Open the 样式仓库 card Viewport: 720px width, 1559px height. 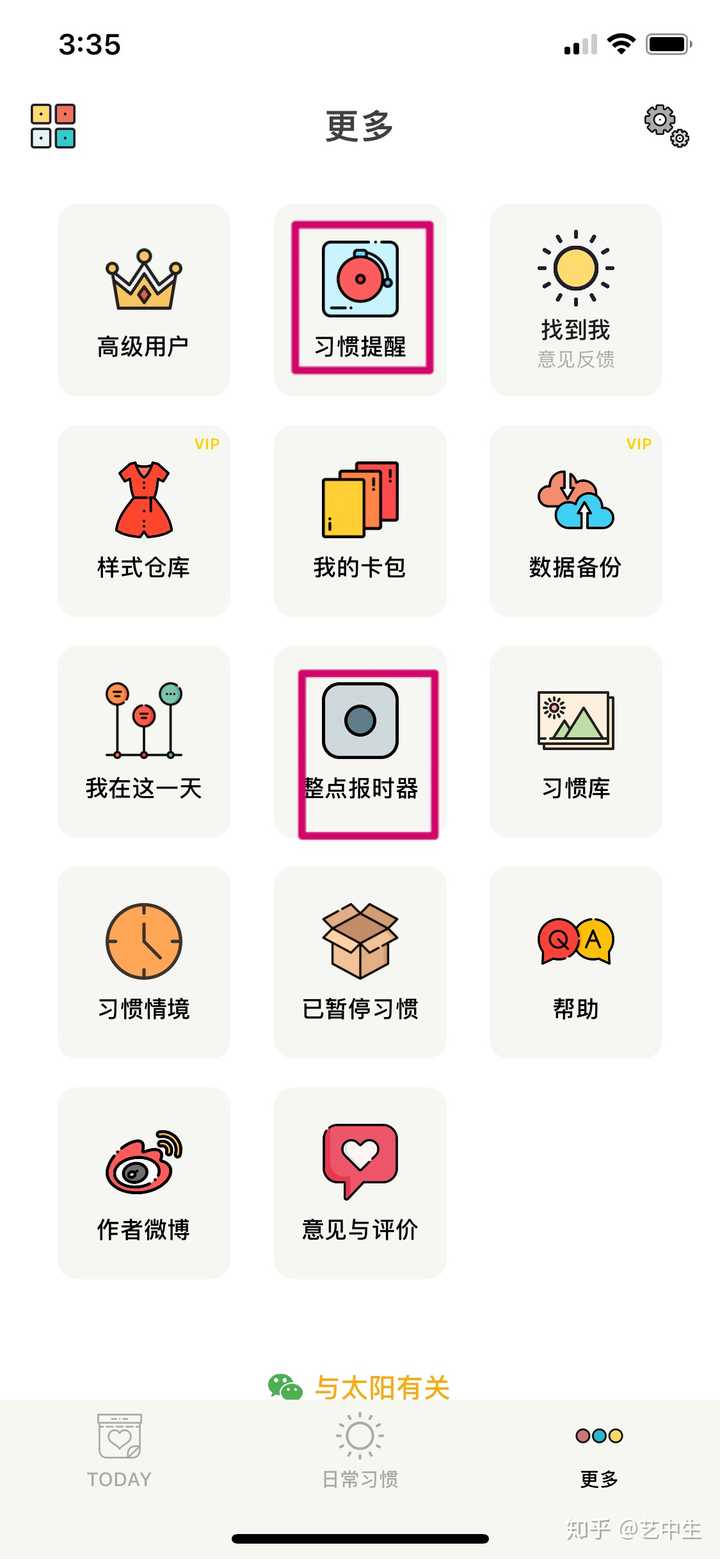pos(144,521)
